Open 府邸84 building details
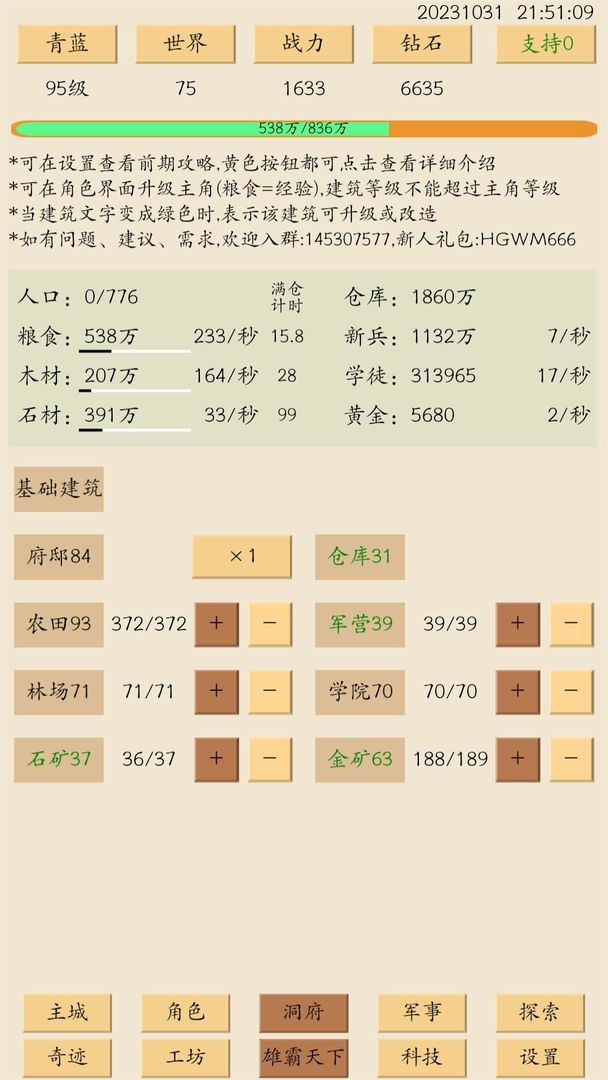 [59, 557]
